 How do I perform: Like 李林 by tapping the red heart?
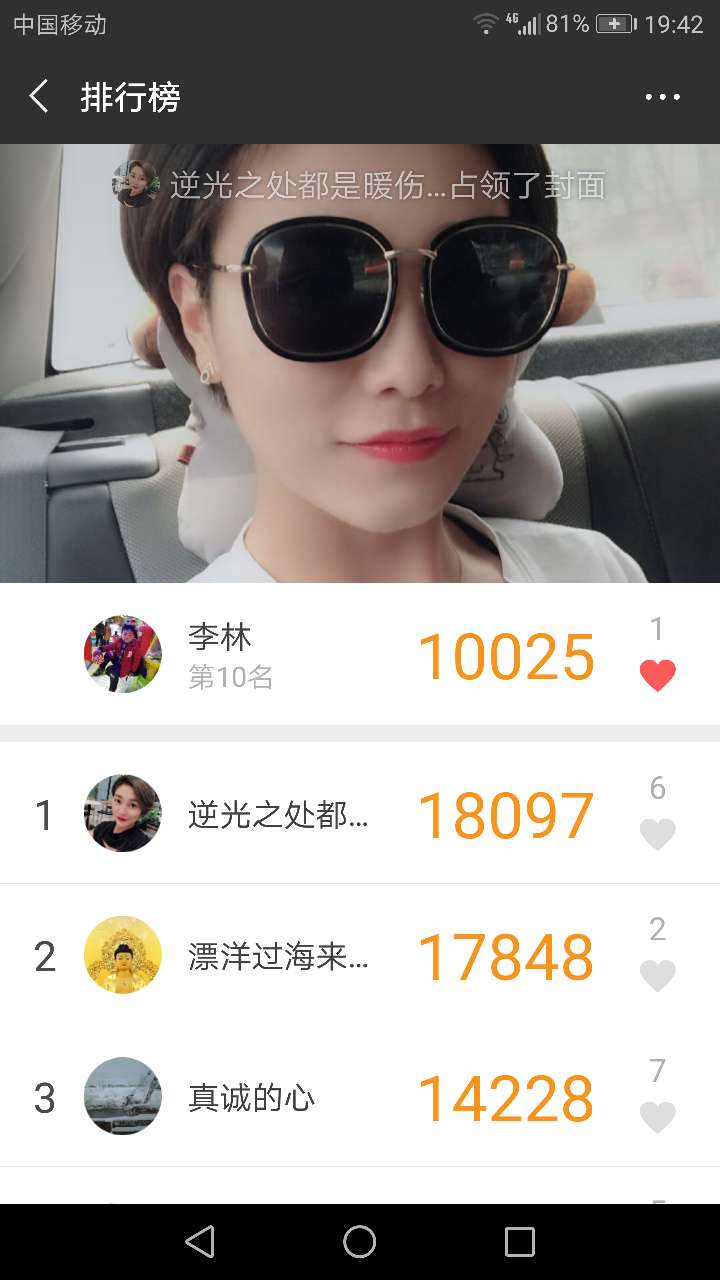pos(657,674)
